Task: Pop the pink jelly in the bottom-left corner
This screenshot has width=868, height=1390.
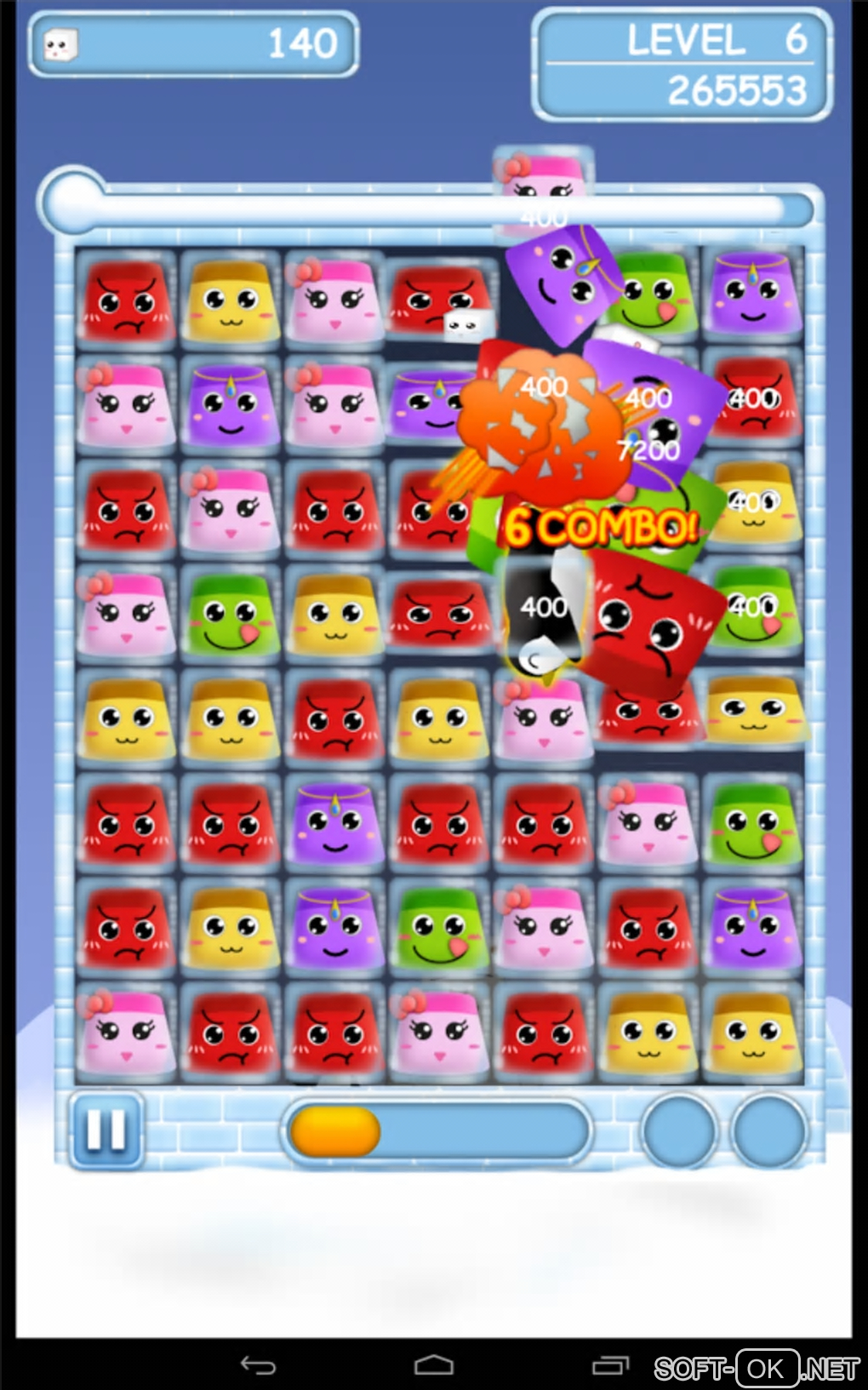Action: coord(126,1032)
